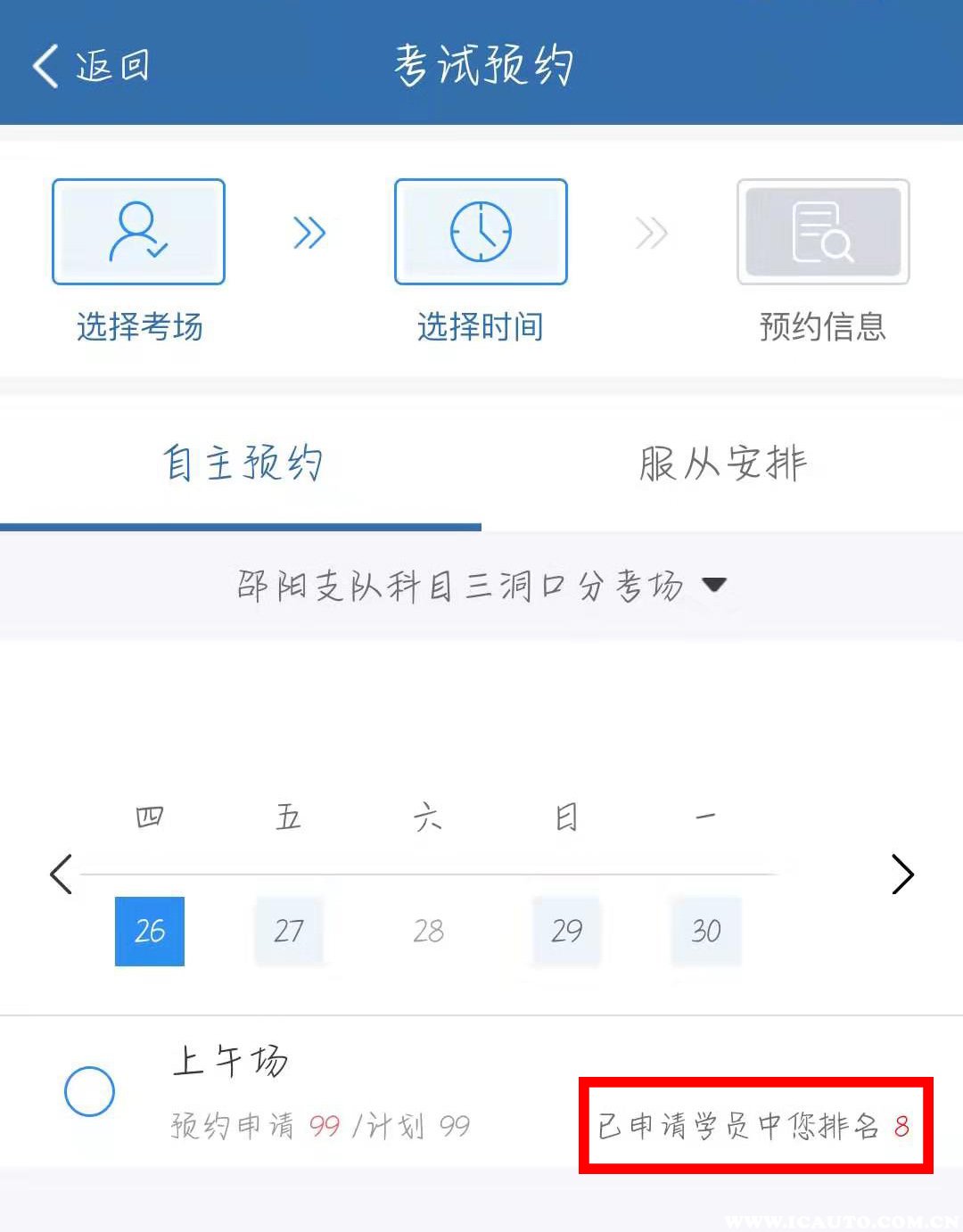Select date 27
This screenshot has width=963, height=1232.
point(289,932)
